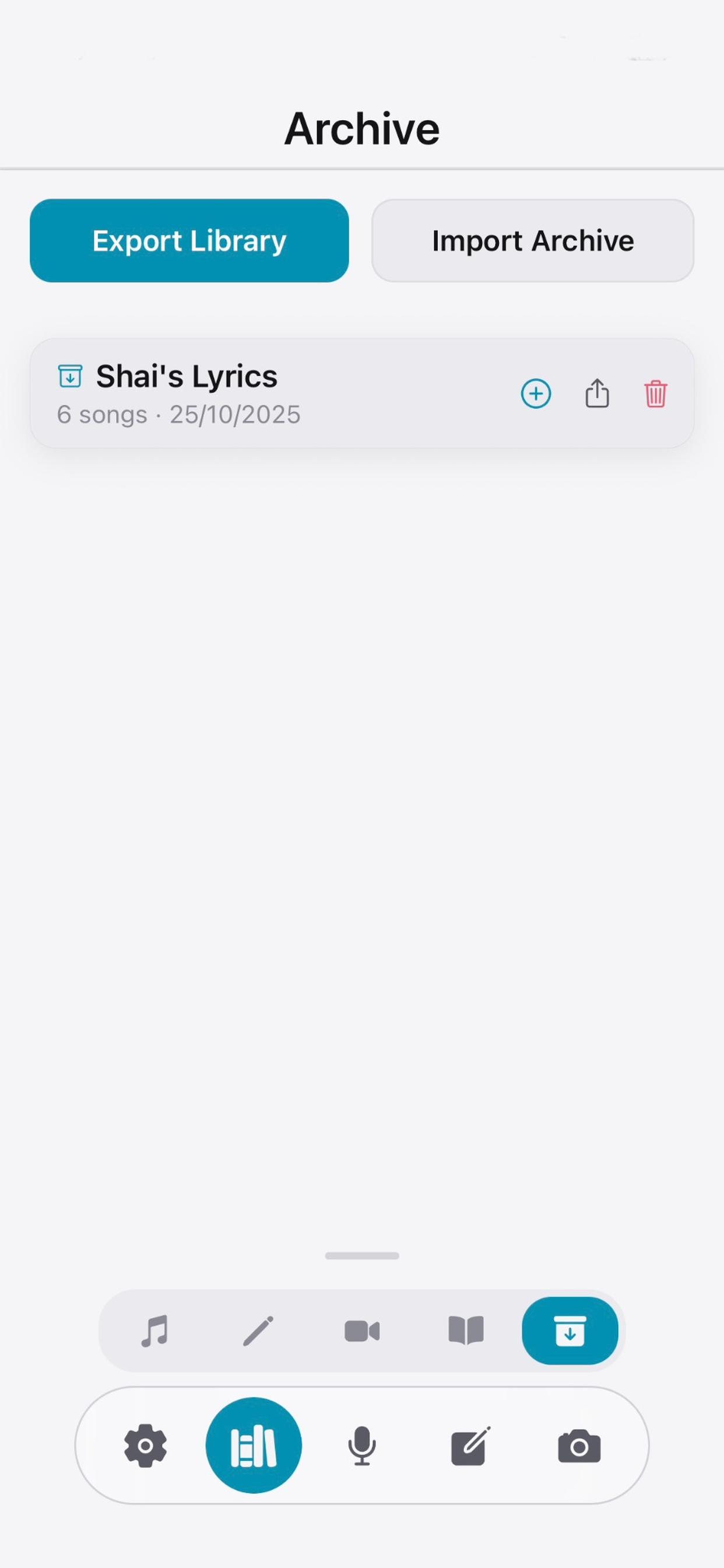
Task: Switch to the pencil tab
Action: tap(258, 1331)
